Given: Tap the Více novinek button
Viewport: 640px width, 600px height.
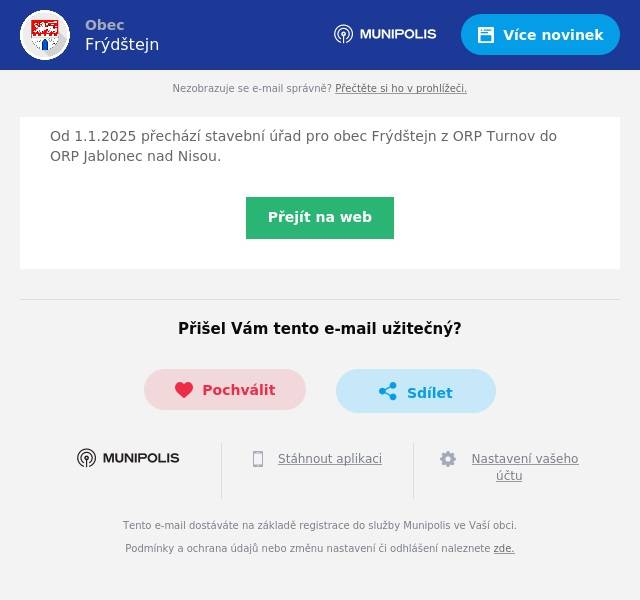Looking at the screenshot, I should [x=540, y=35].
